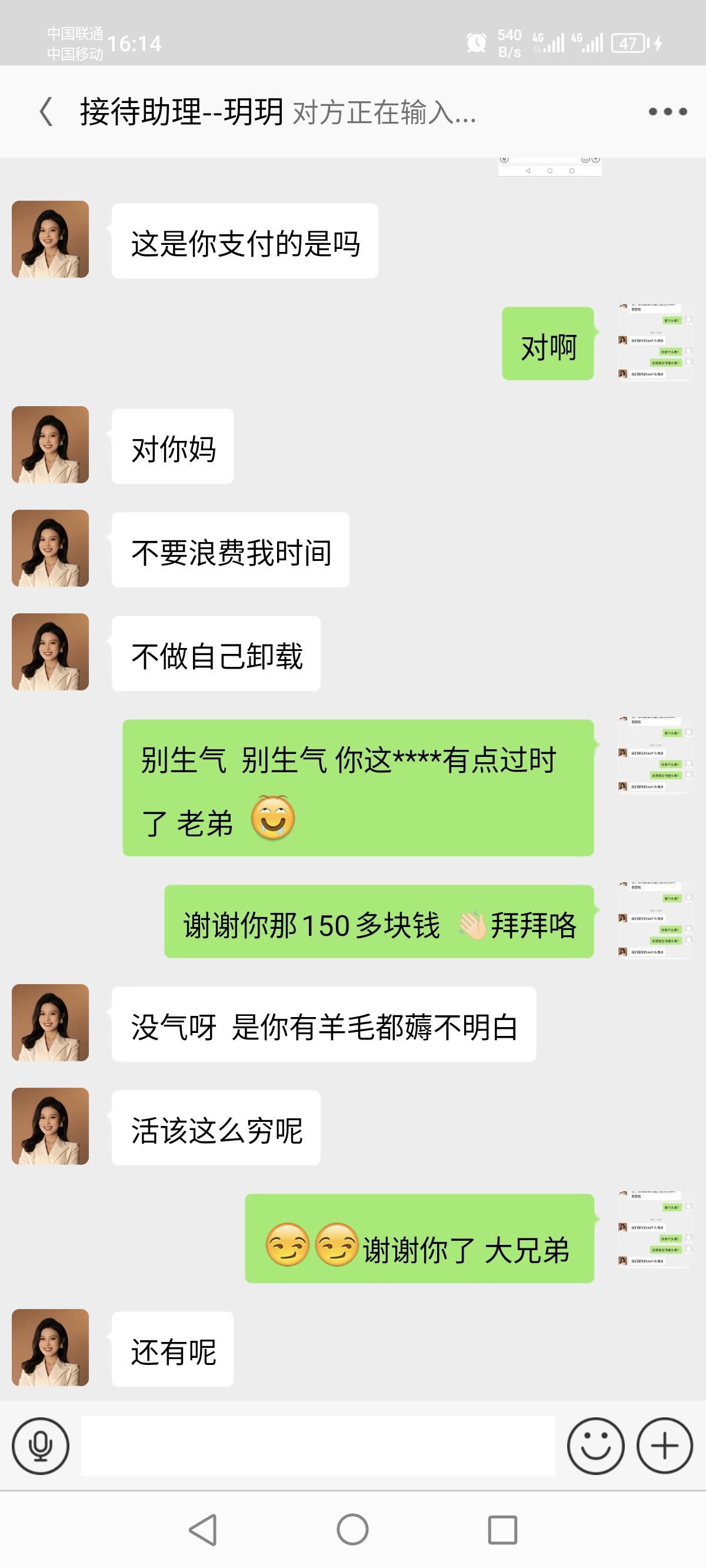706x1568 pixels.
Task: Open the three-dot chat options menu
Action: (x=667, y=112)
